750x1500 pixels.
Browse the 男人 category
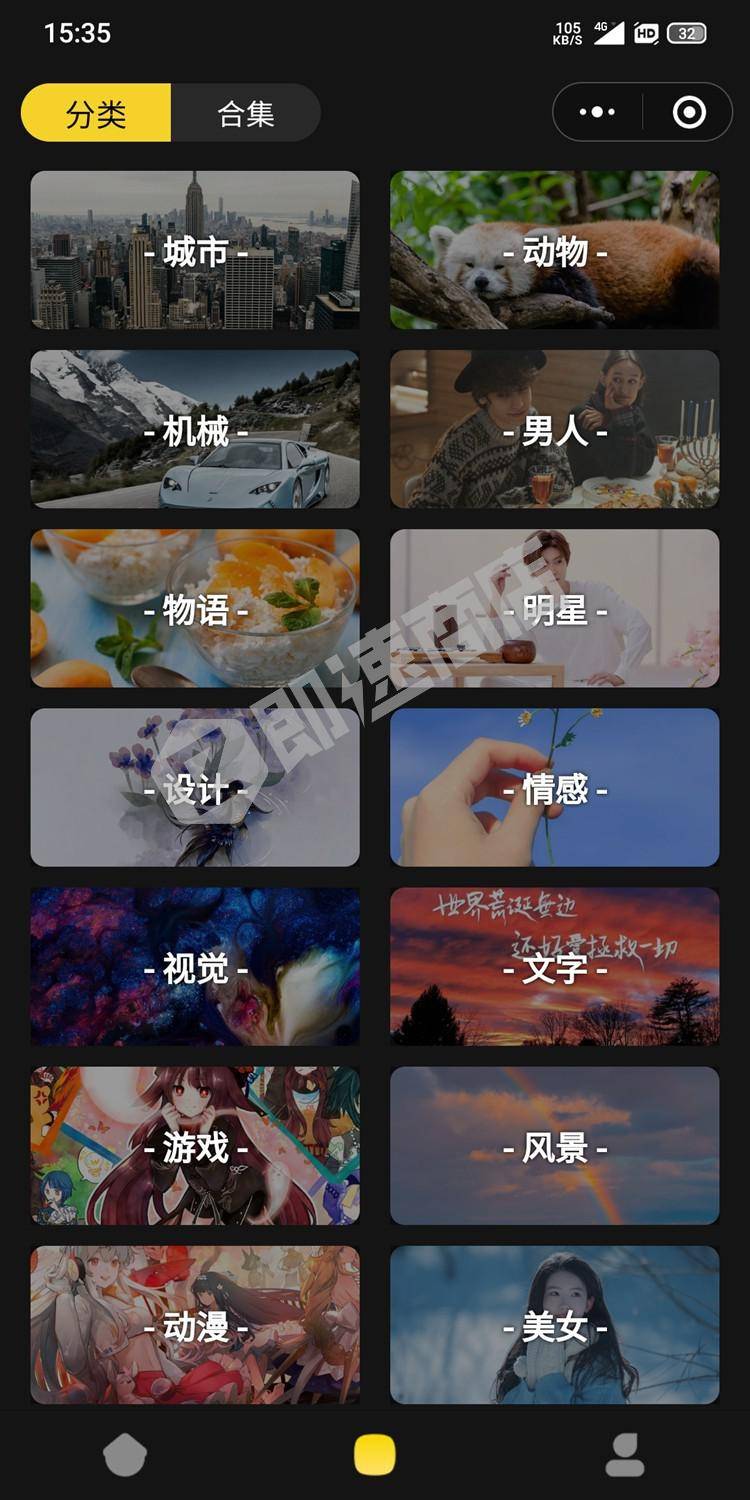(x=554, y=430)
